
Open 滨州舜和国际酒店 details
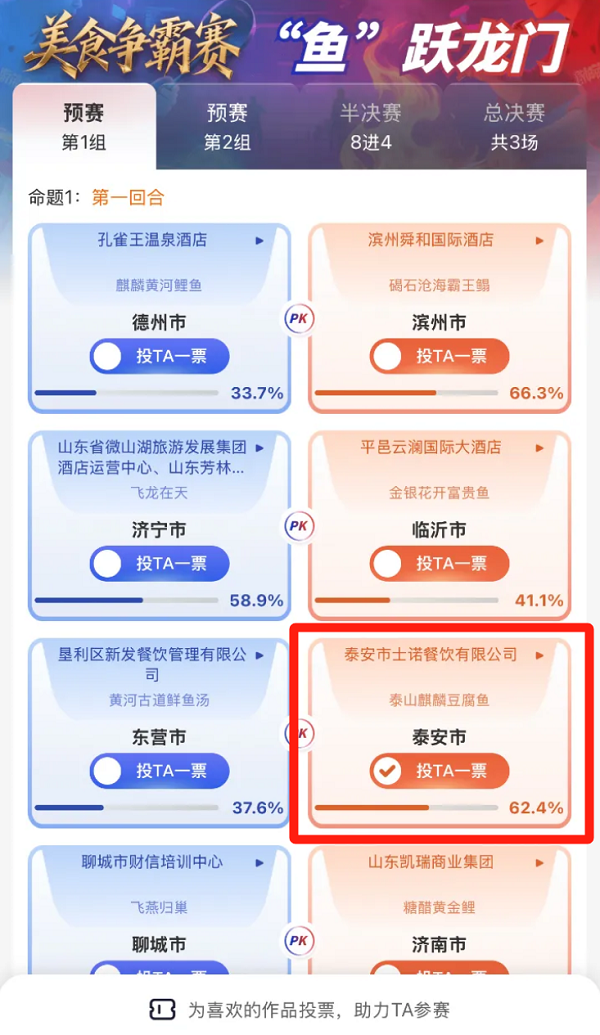442,240
